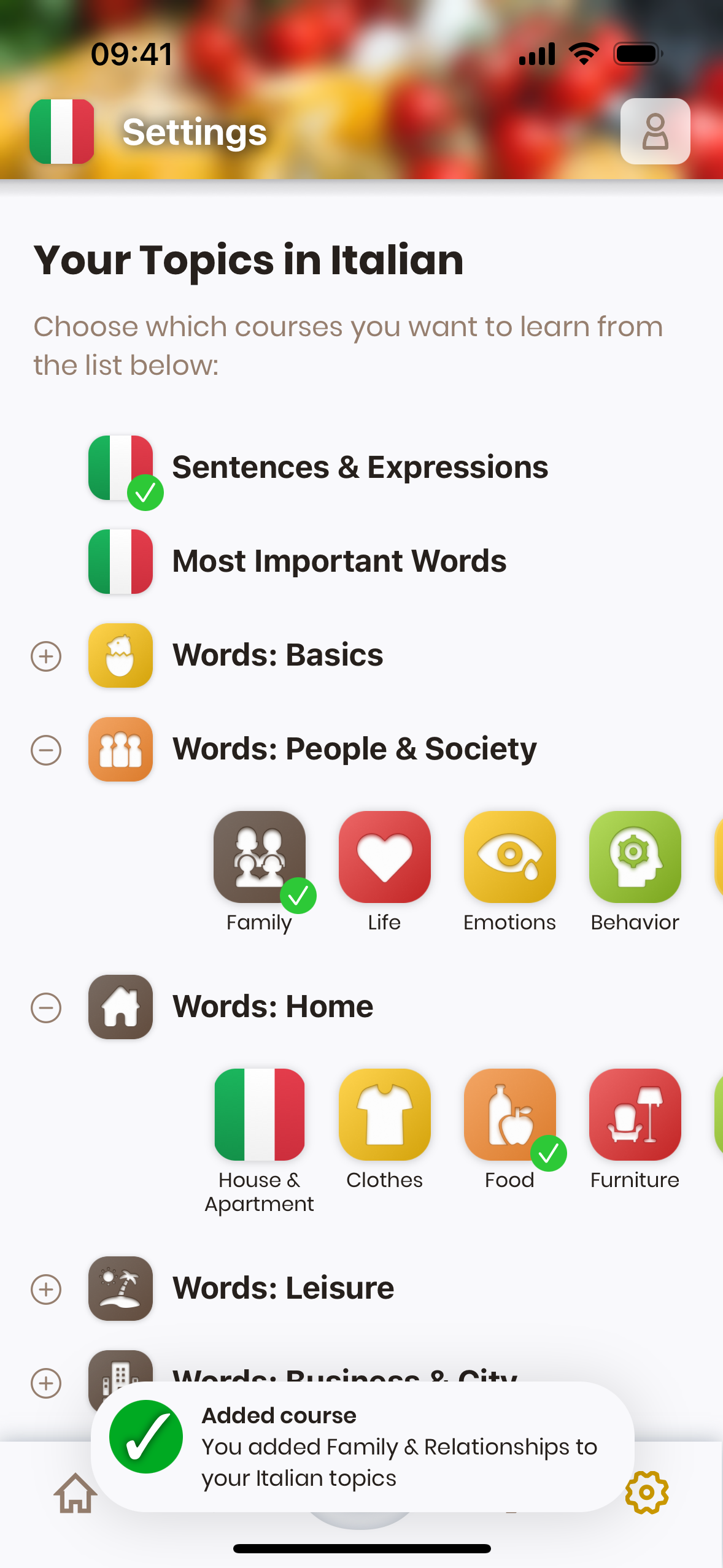Tap the Italian flag language button
Viewport: 723px width, 1568px height.
pos(62,131)
